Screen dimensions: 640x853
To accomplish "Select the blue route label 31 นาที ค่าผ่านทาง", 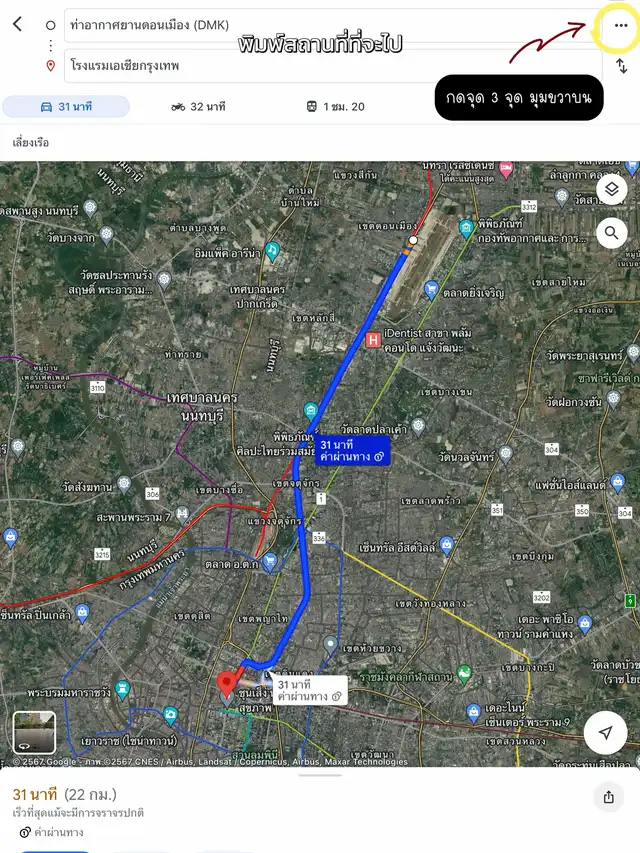I will click(x=351, y=450).
